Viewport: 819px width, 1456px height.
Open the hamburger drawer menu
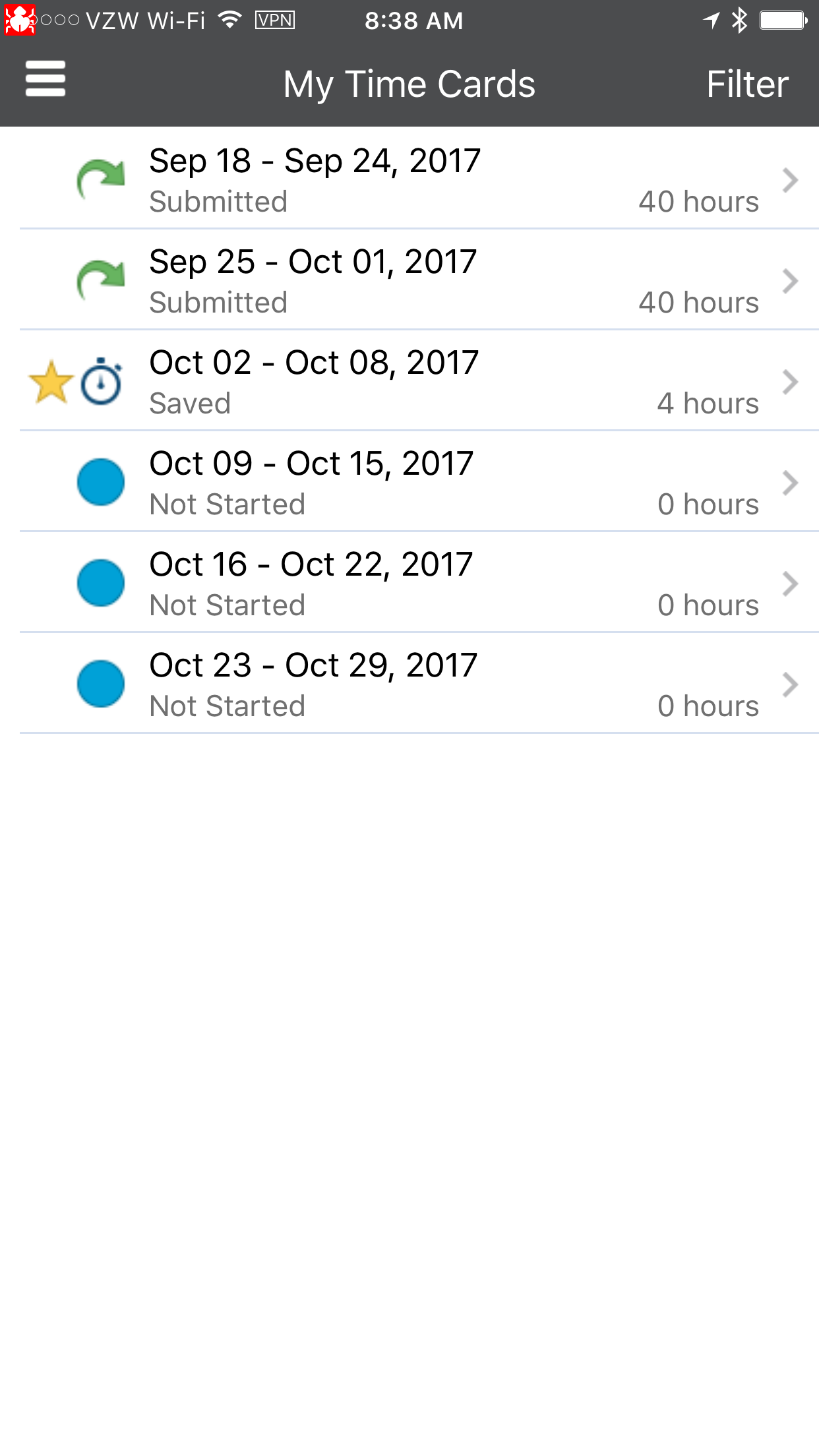click(x=45, y=79)
